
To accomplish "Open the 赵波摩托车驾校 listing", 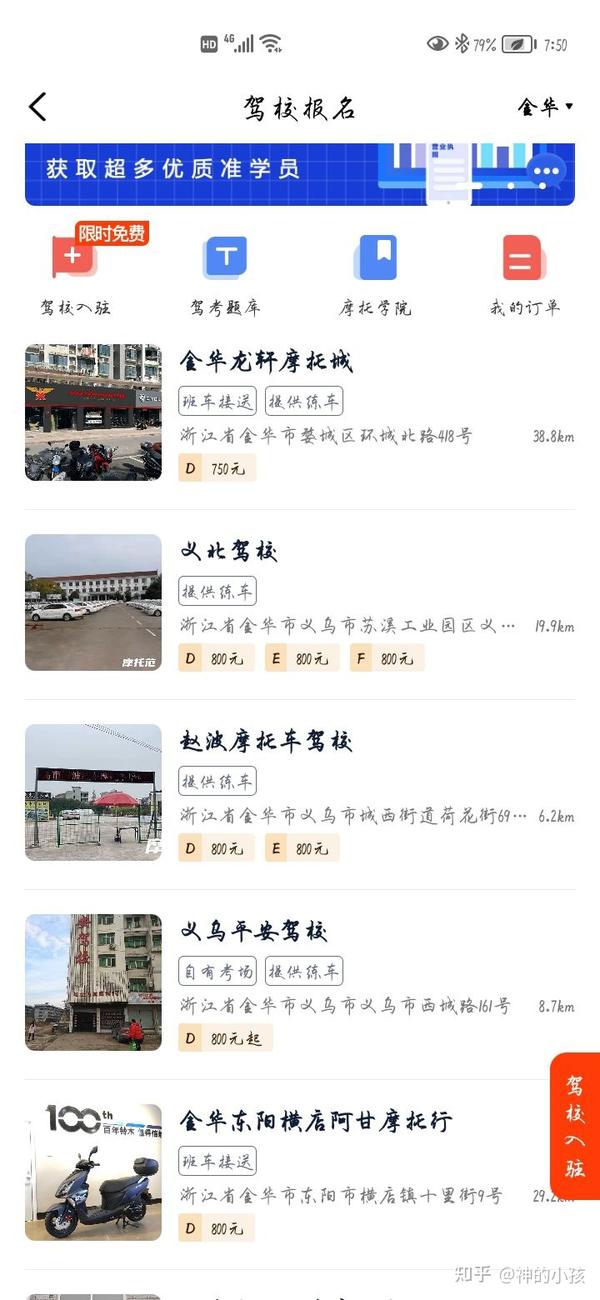I will 300,793.
